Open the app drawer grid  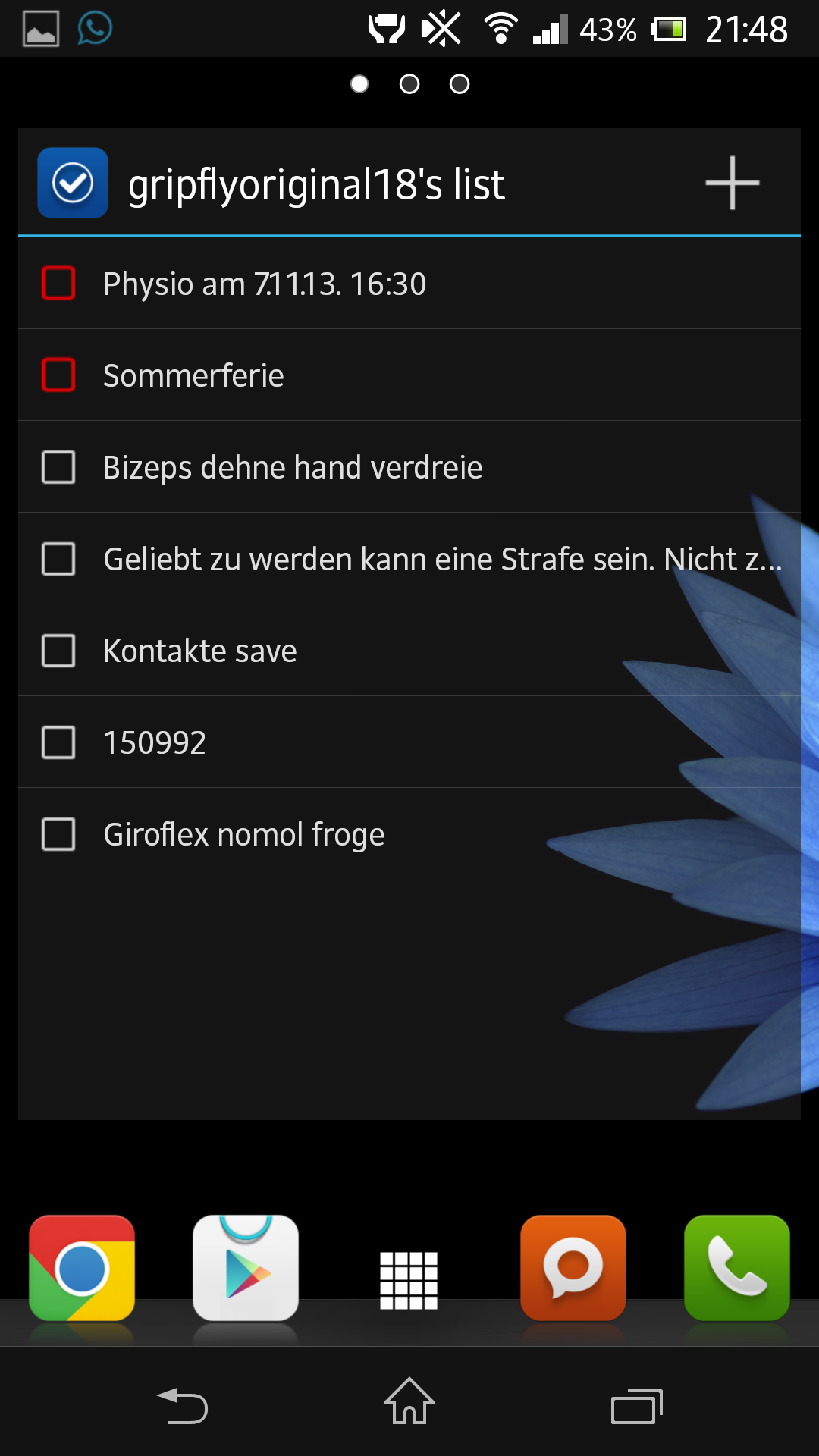[x=409, y=1281]
